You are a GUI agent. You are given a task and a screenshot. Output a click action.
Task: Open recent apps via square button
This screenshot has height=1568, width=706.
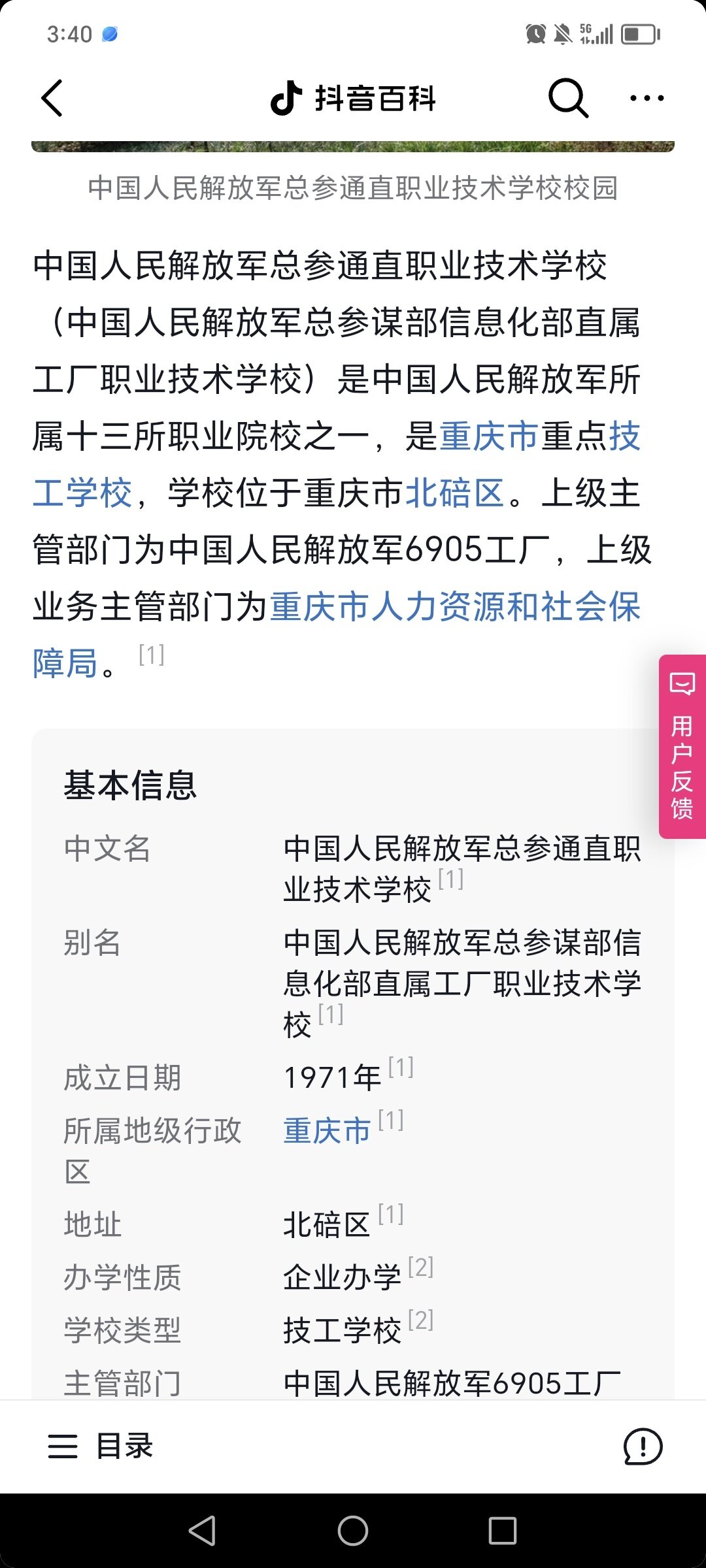(x=502, y=1530)
